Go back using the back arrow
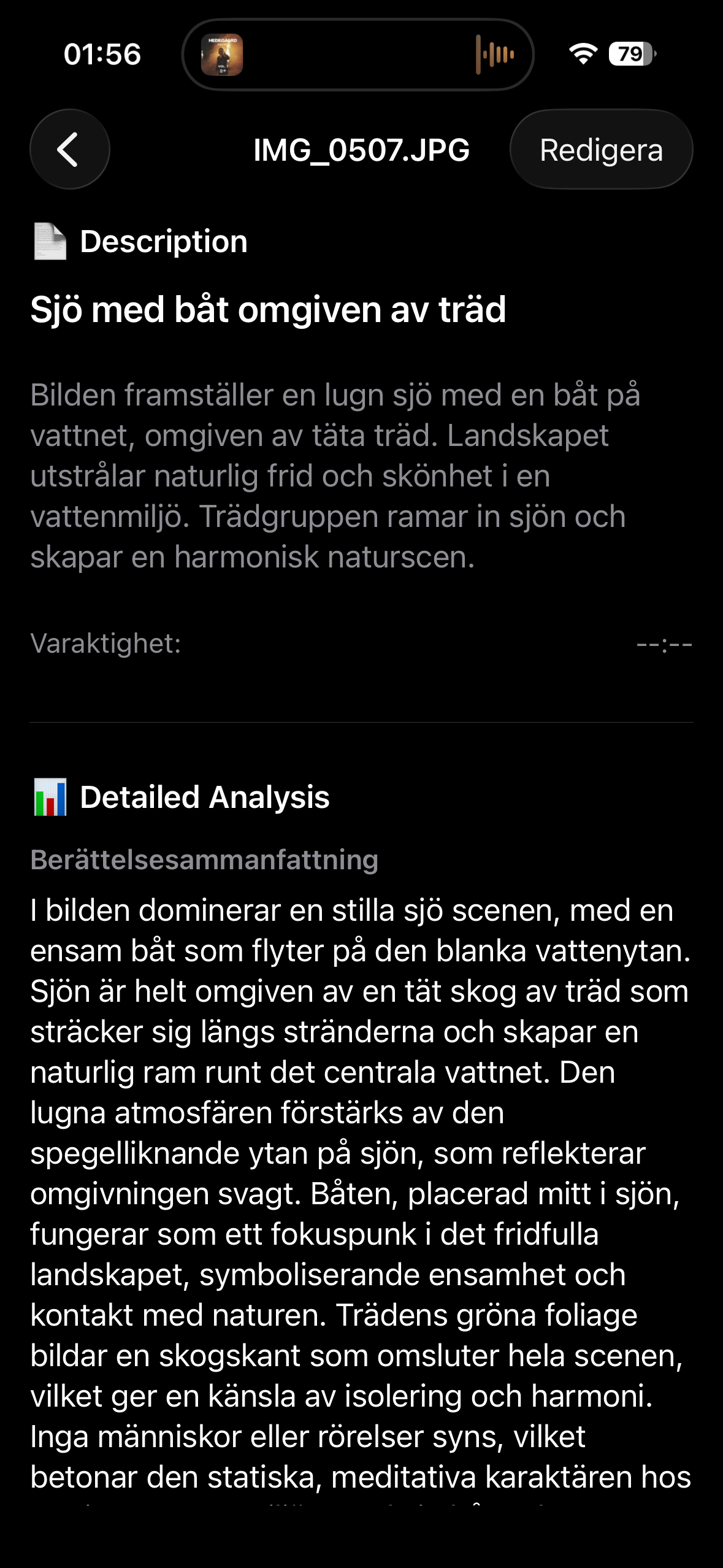Image resolution: width=723 pixels, height=1568 pixels. pos(69,150)
